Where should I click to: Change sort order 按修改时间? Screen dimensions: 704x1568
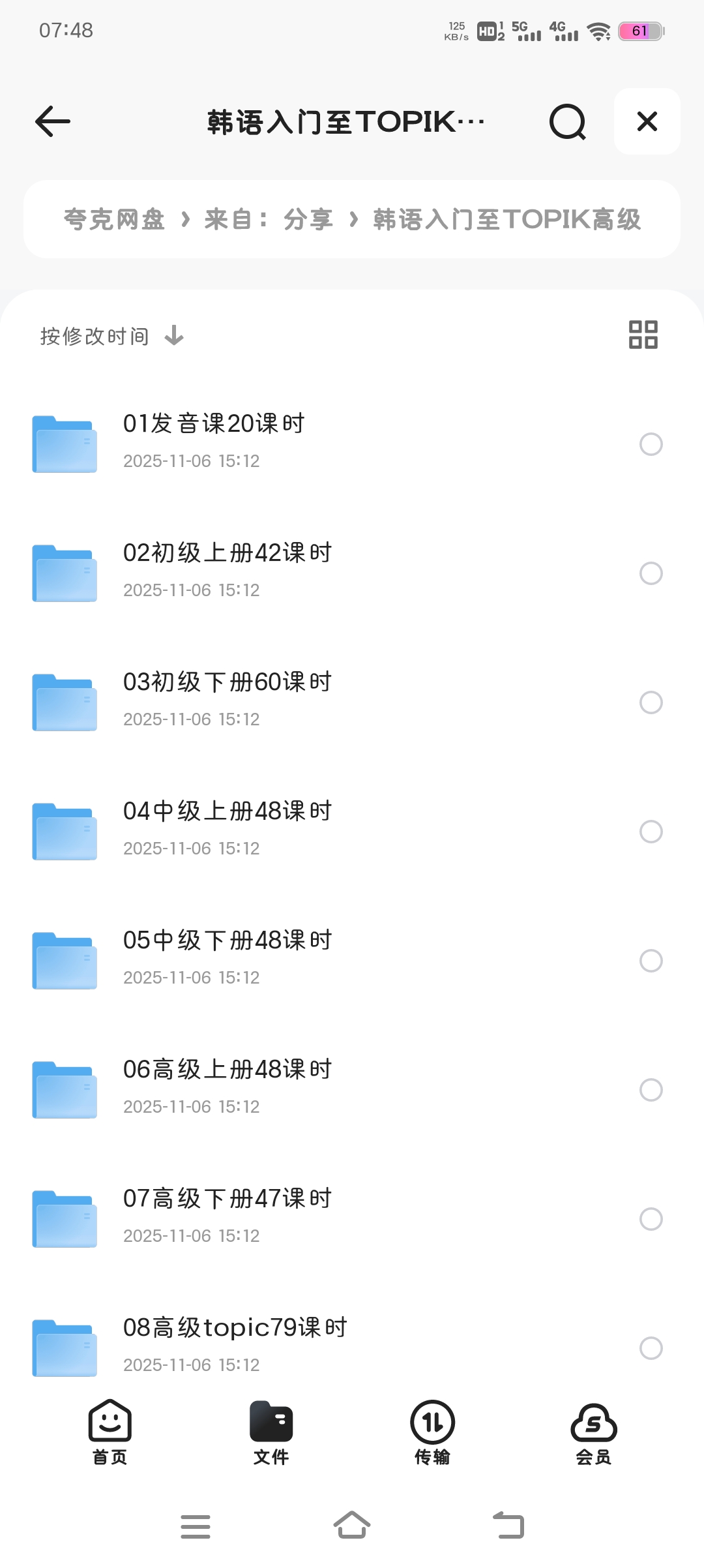(111, 337)
